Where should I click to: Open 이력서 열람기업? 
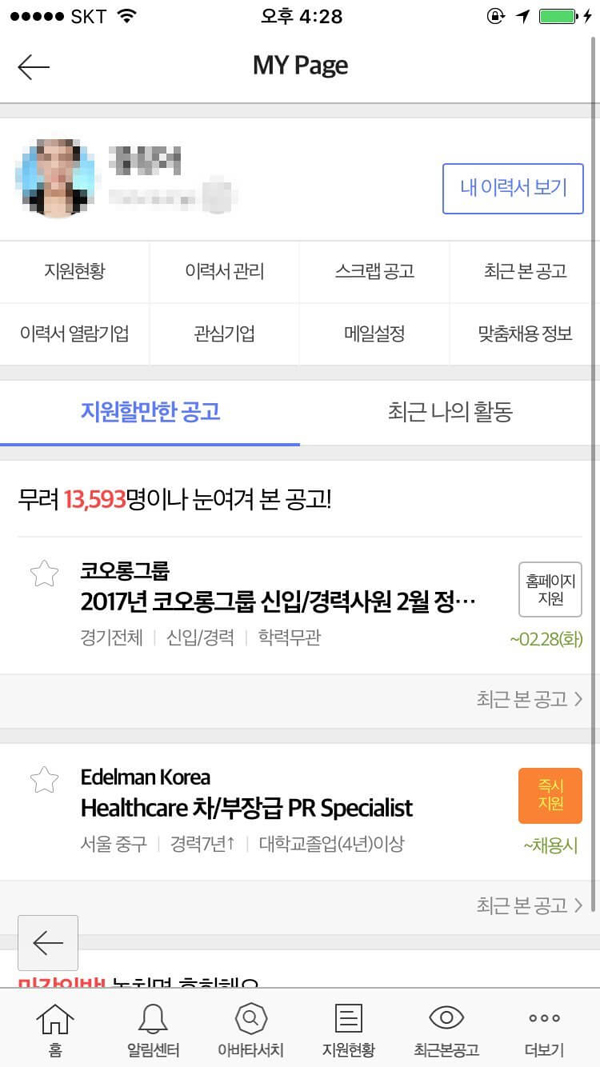(74, 334)
